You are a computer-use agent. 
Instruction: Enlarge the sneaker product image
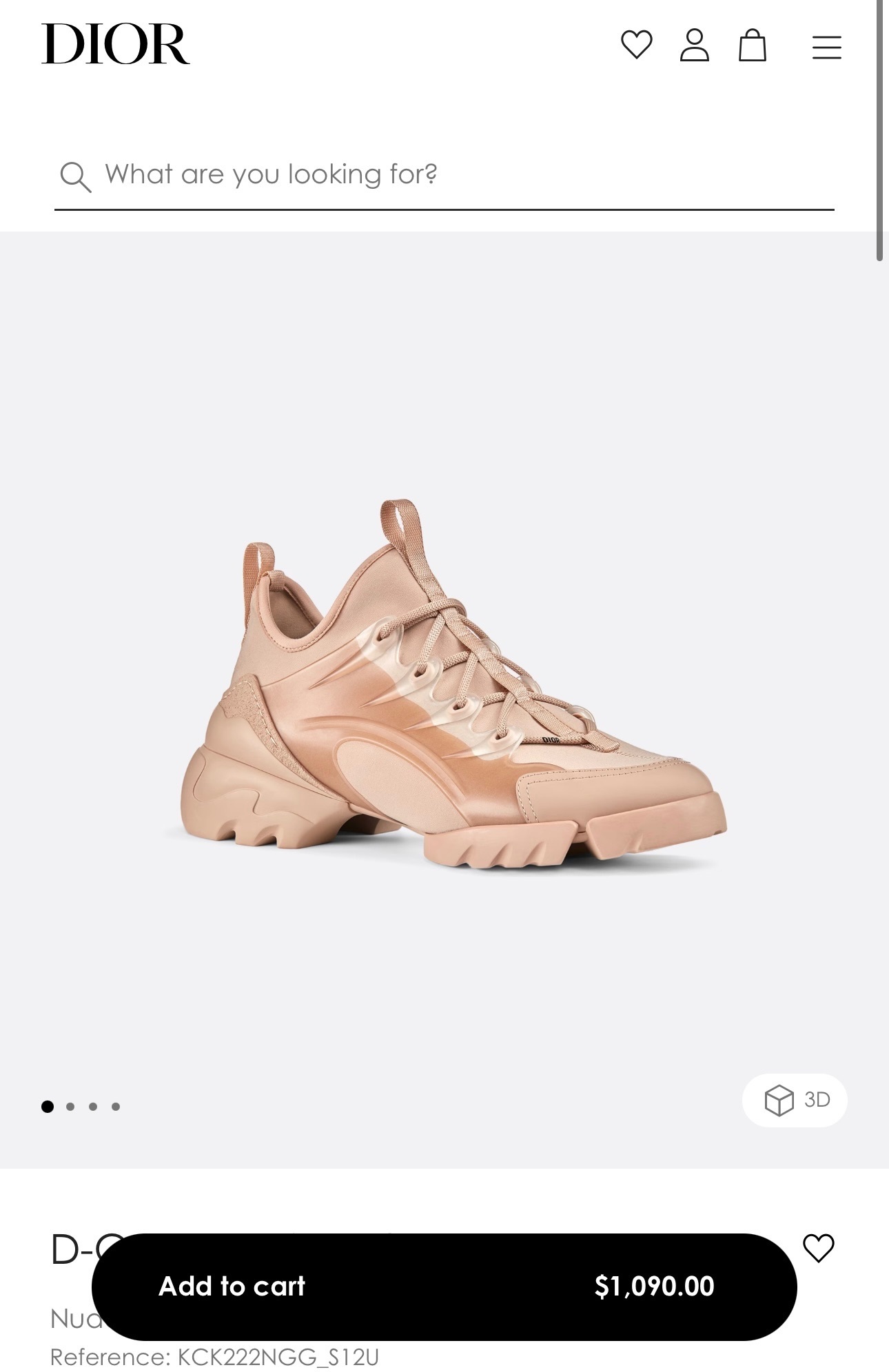[x=444, y=689]
